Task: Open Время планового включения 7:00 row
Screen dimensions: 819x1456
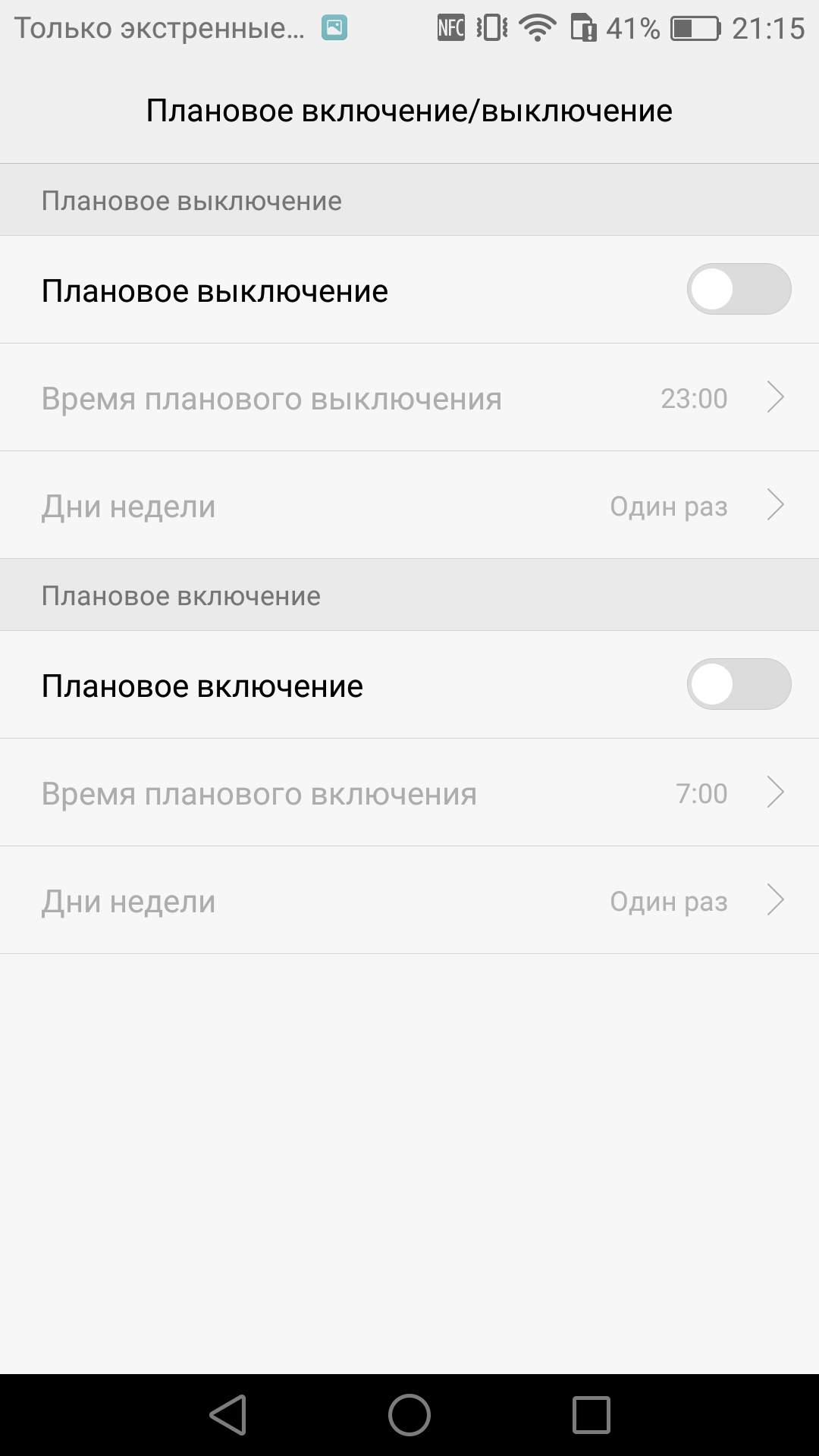Action: coord(409,792)
